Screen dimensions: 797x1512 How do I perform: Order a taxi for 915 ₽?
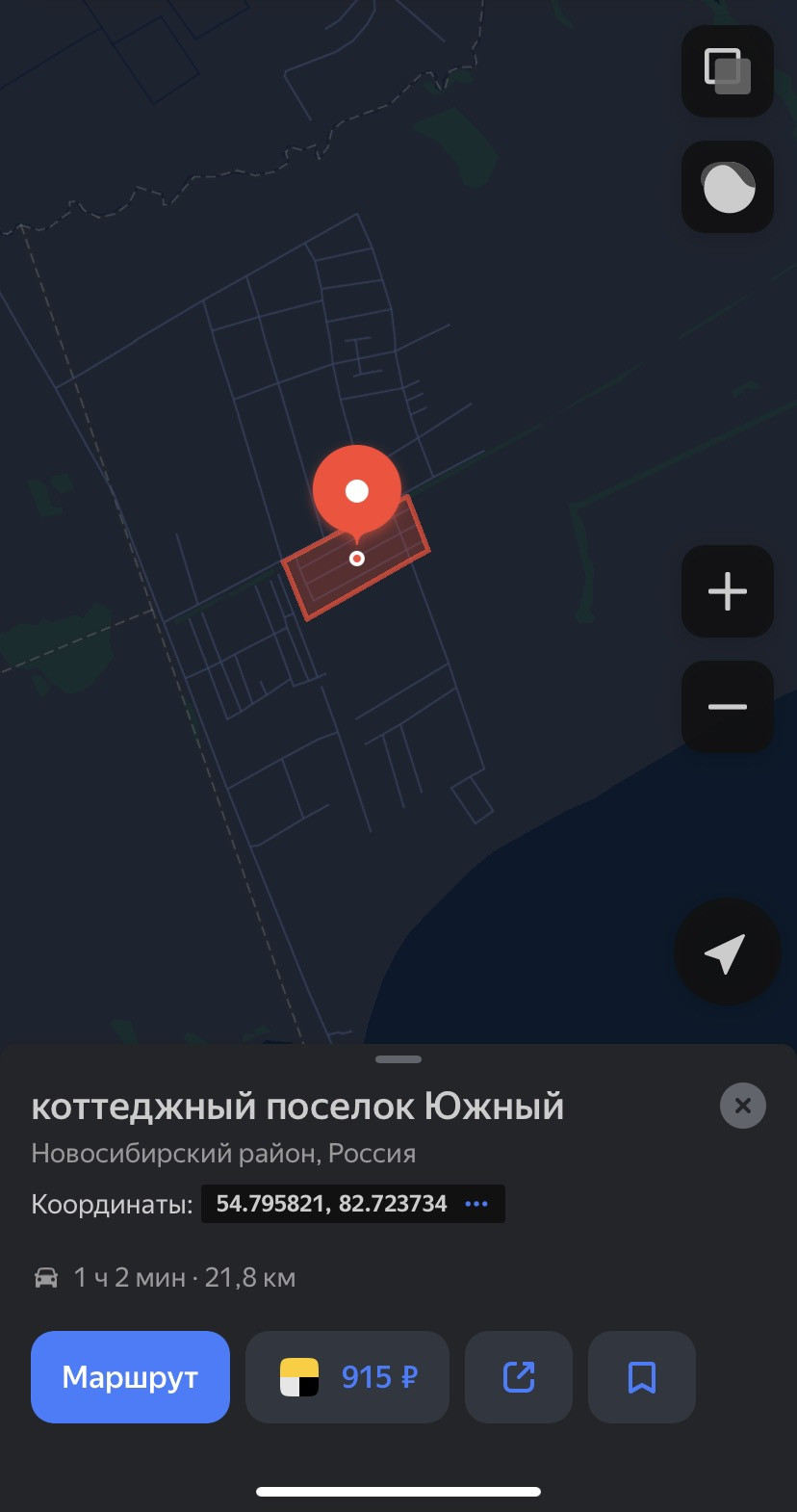347,1377
